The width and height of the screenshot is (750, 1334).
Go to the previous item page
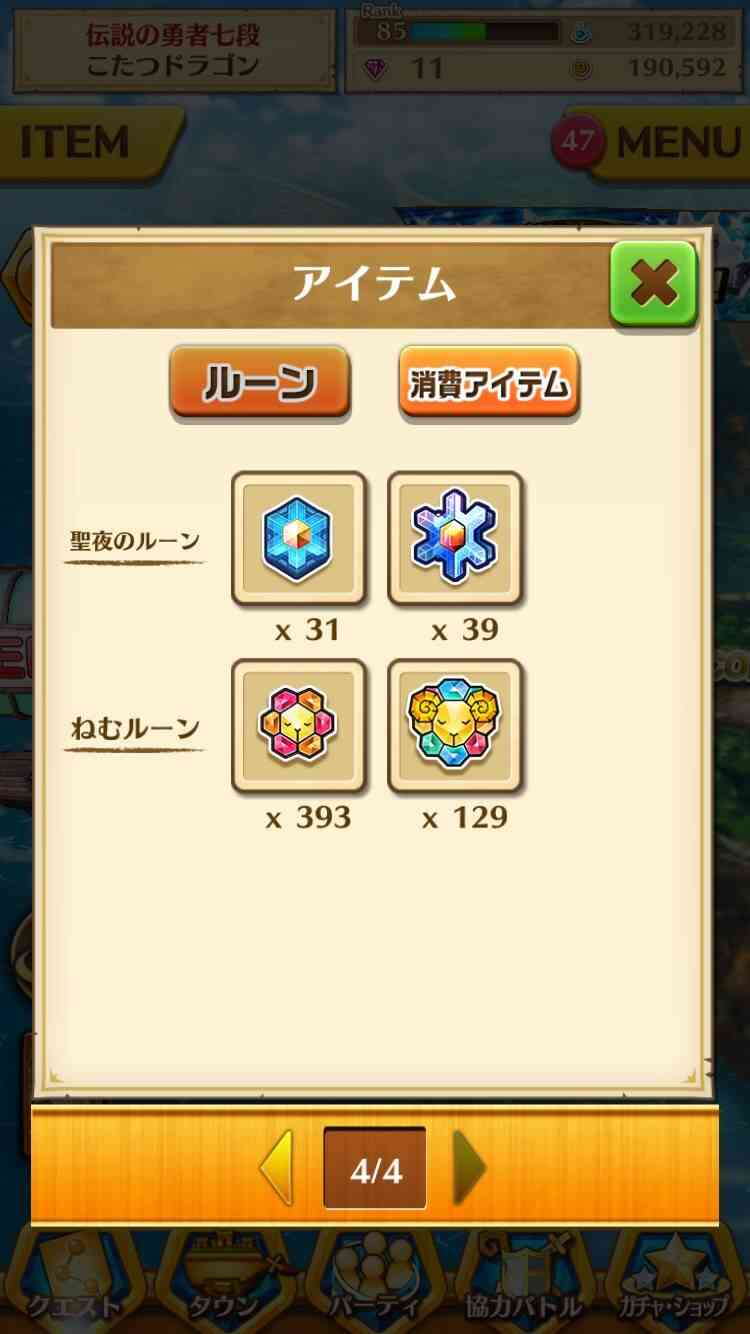(277, 1167)
